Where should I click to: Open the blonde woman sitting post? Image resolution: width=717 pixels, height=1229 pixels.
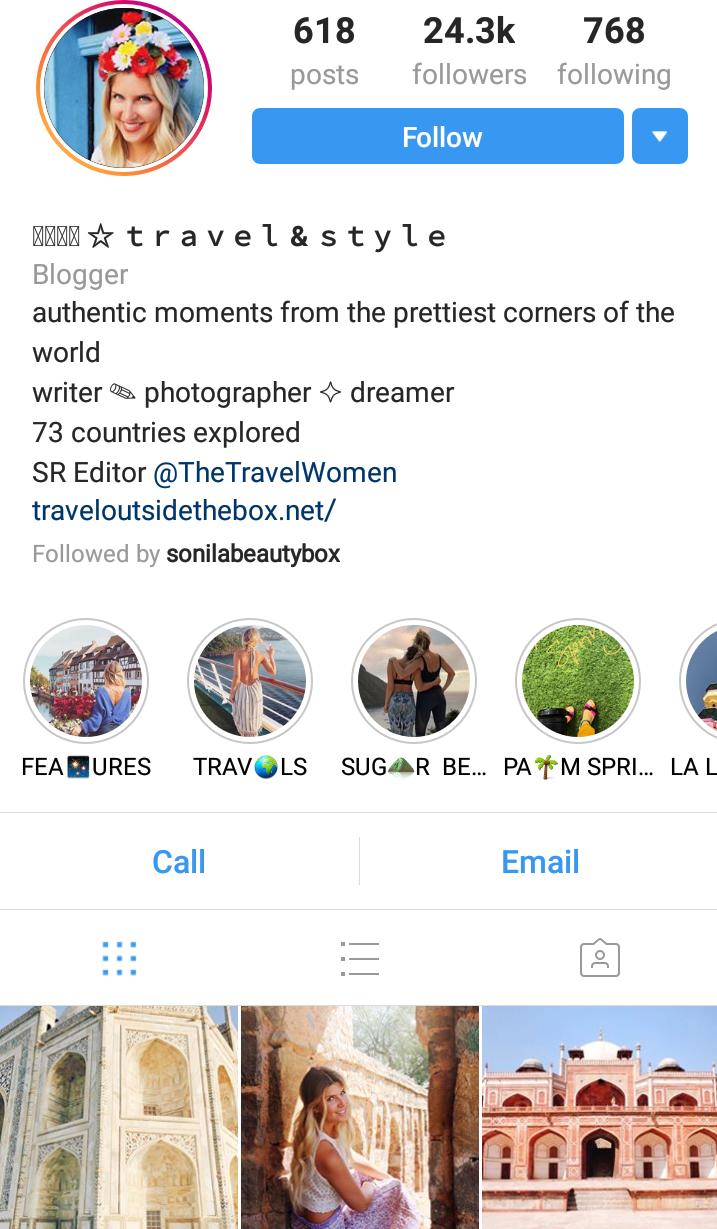click(x=360, y=1117)
